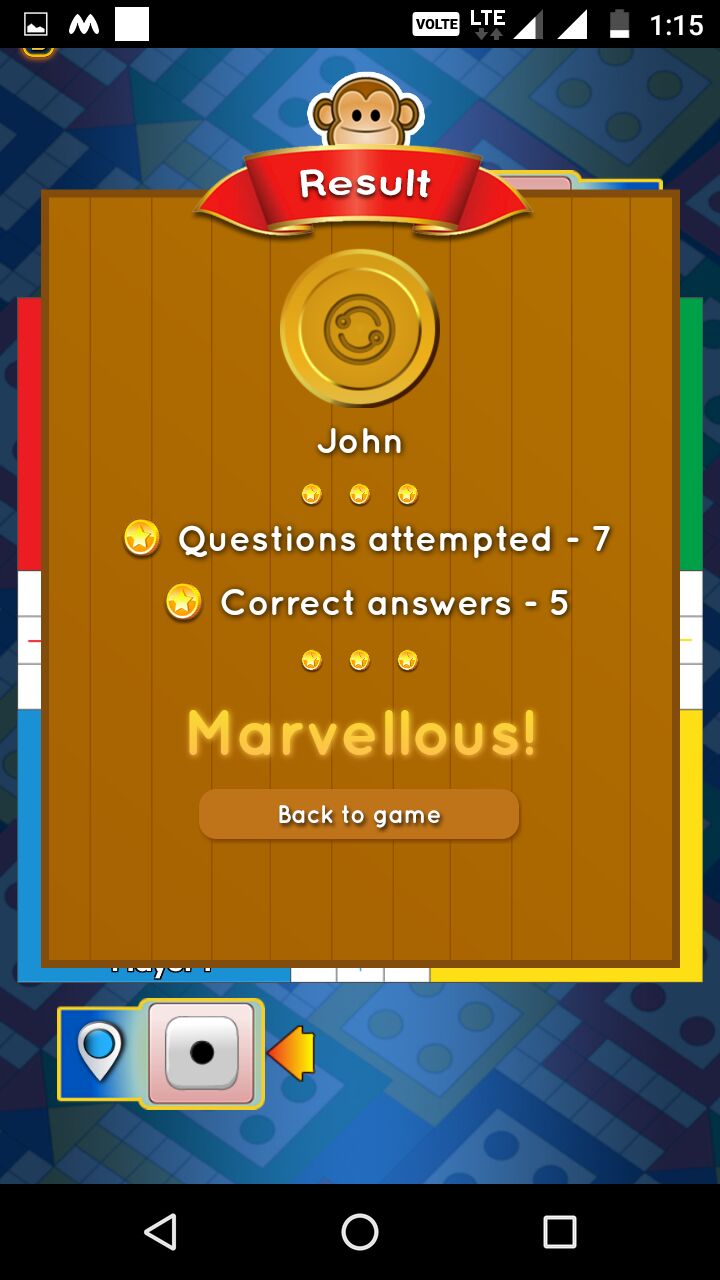Image resolution: width=720 pixels, height=1280 pixels.
Task: Open recent apps from the navigation bar
Action: coord(559,1232)
